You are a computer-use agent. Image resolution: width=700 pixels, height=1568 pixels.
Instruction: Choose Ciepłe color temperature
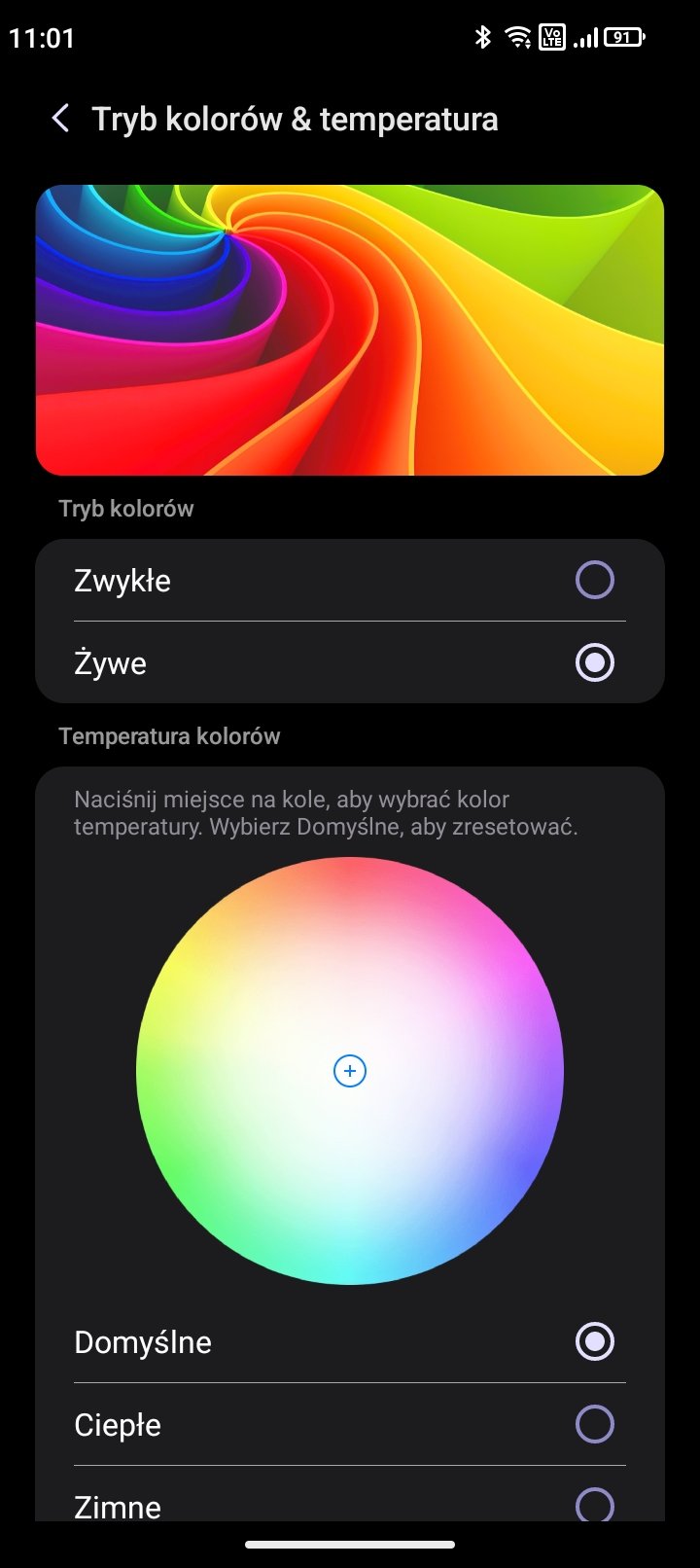pos(594,1425)
